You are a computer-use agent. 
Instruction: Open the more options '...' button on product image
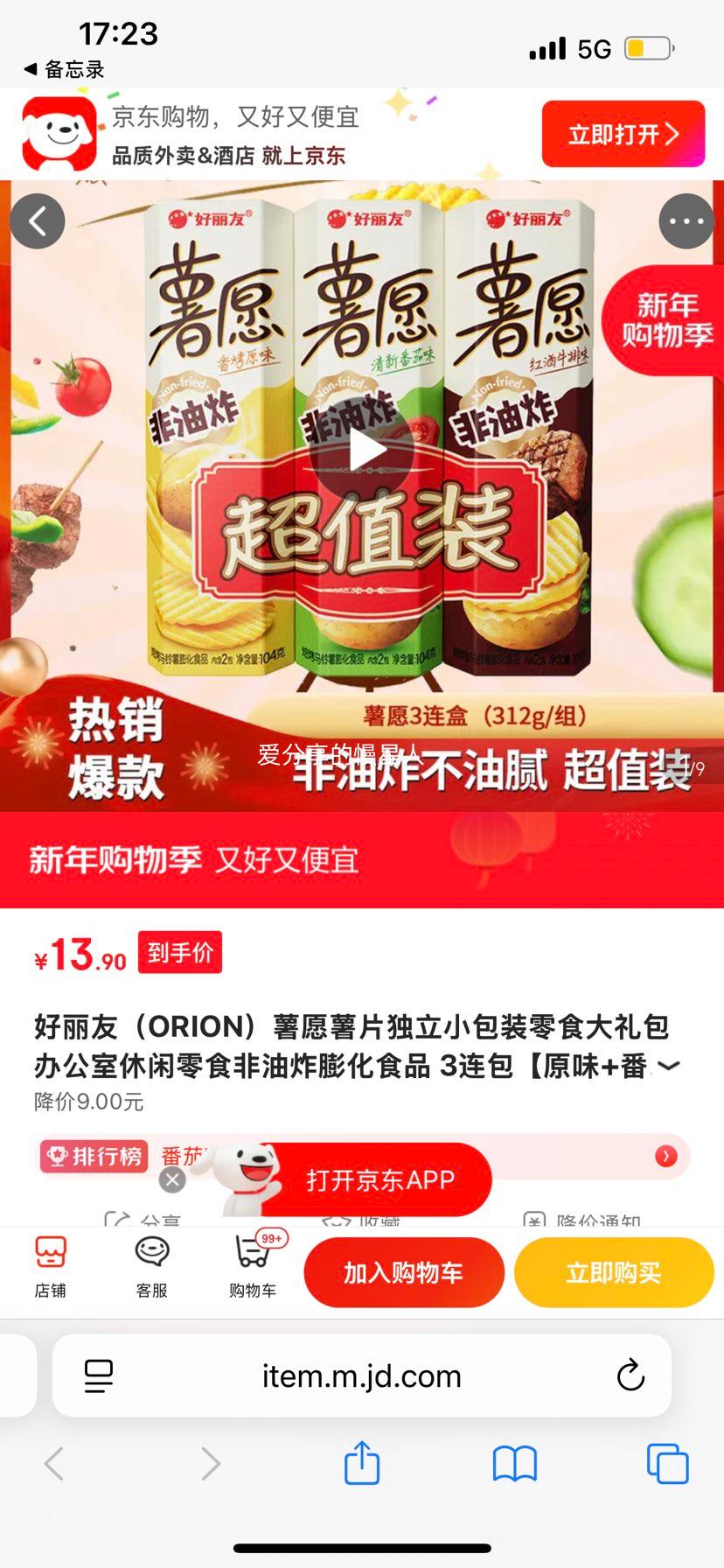[x=686, y=220]
